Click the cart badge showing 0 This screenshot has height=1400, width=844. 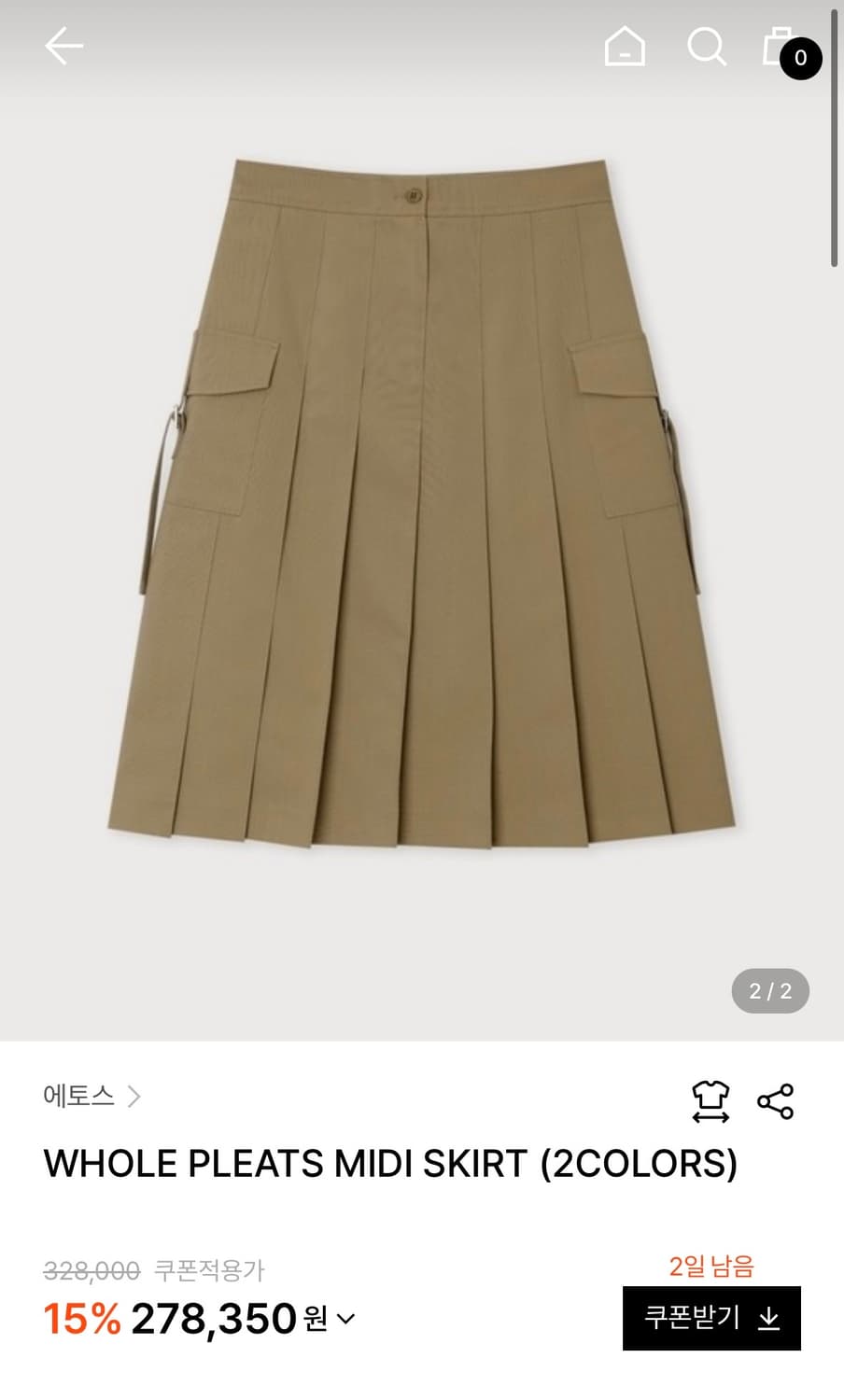(x=799, y=58)
